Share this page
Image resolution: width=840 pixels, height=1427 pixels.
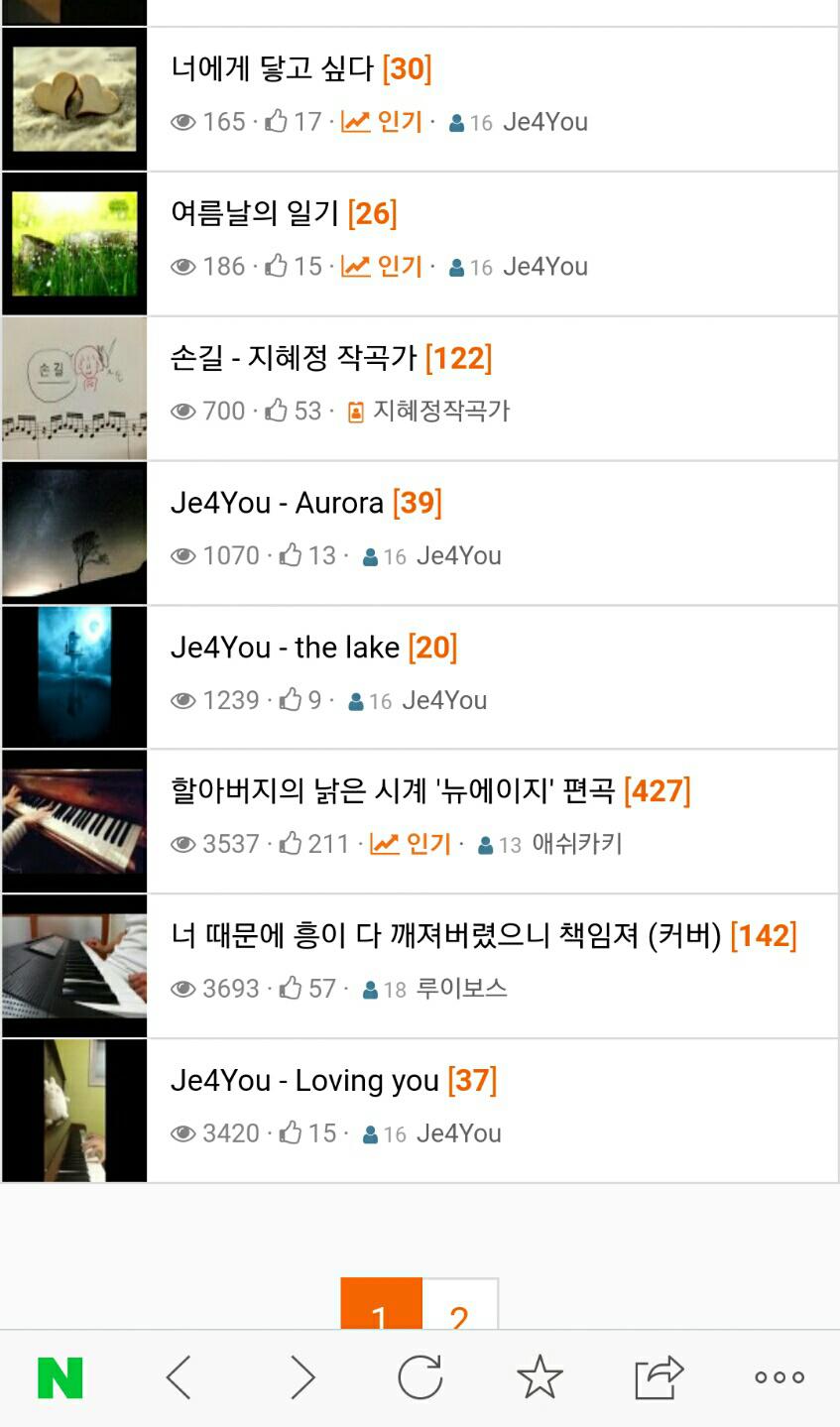pos(660,1377)
